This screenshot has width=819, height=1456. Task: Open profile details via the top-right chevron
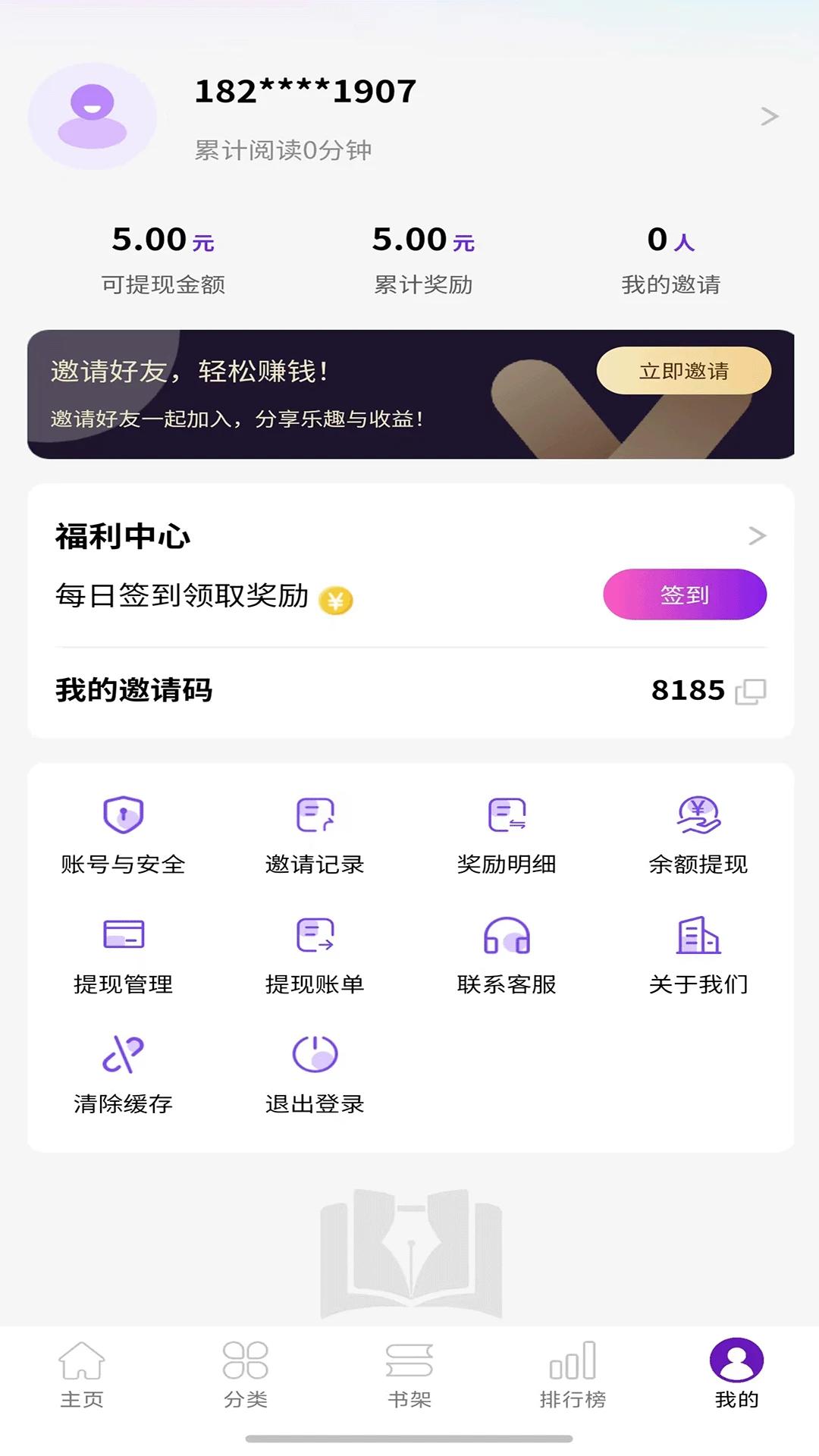point(772,115)
